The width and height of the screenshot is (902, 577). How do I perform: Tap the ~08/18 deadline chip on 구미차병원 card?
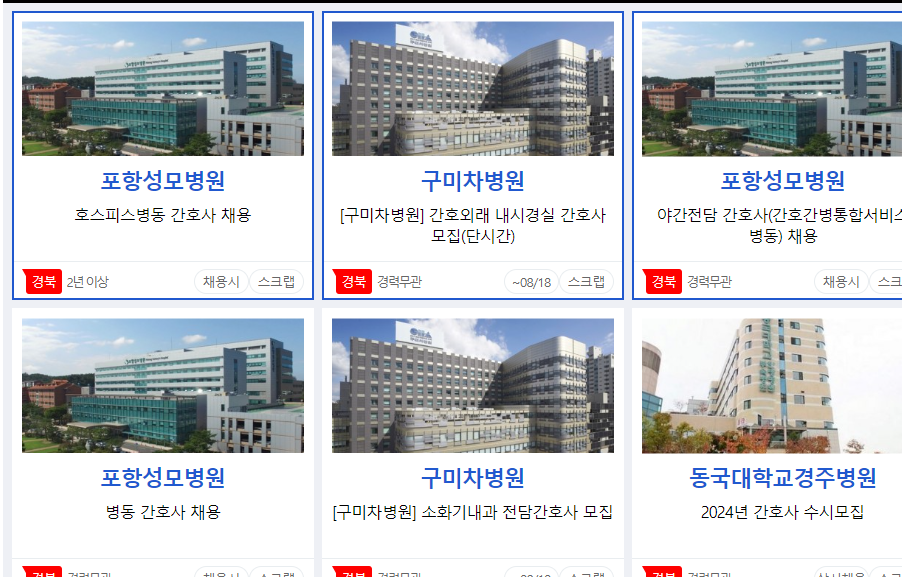click(x=531, y=282)
